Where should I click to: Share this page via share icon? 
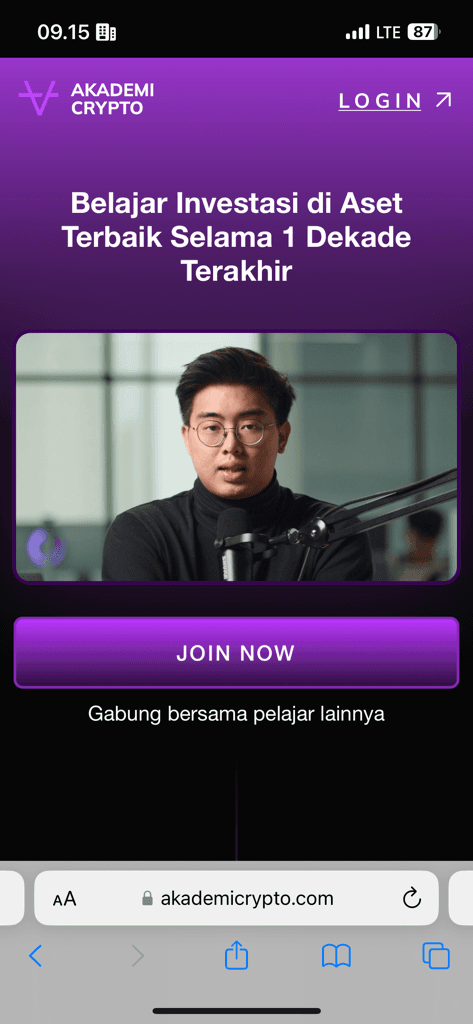236,955
